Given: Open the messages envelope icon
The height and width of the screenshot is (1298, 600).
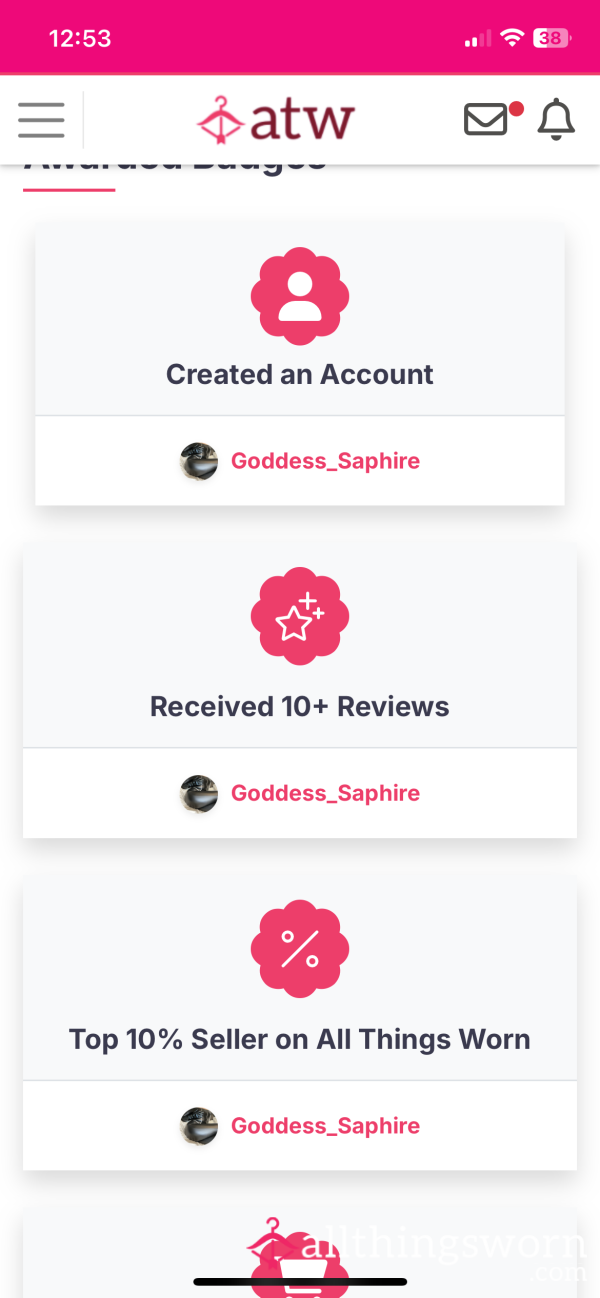Looking at the screenshot, I should tap(486, 120).
